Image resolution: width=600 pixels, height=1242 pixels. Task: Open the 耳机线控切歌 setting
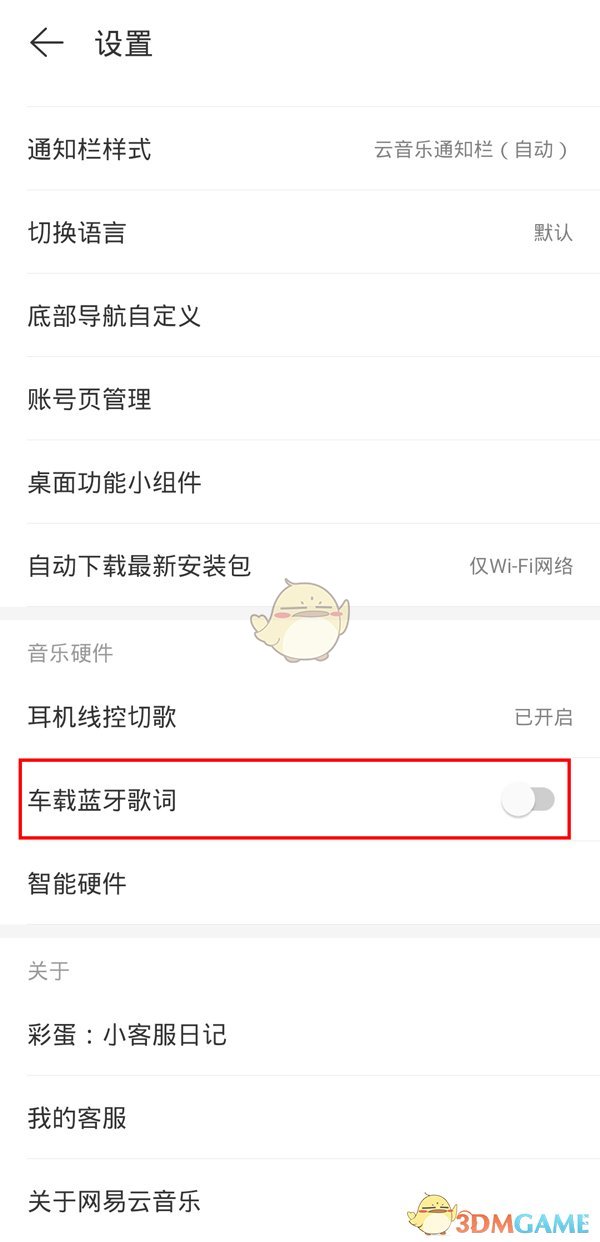click(x=300, y=716)
